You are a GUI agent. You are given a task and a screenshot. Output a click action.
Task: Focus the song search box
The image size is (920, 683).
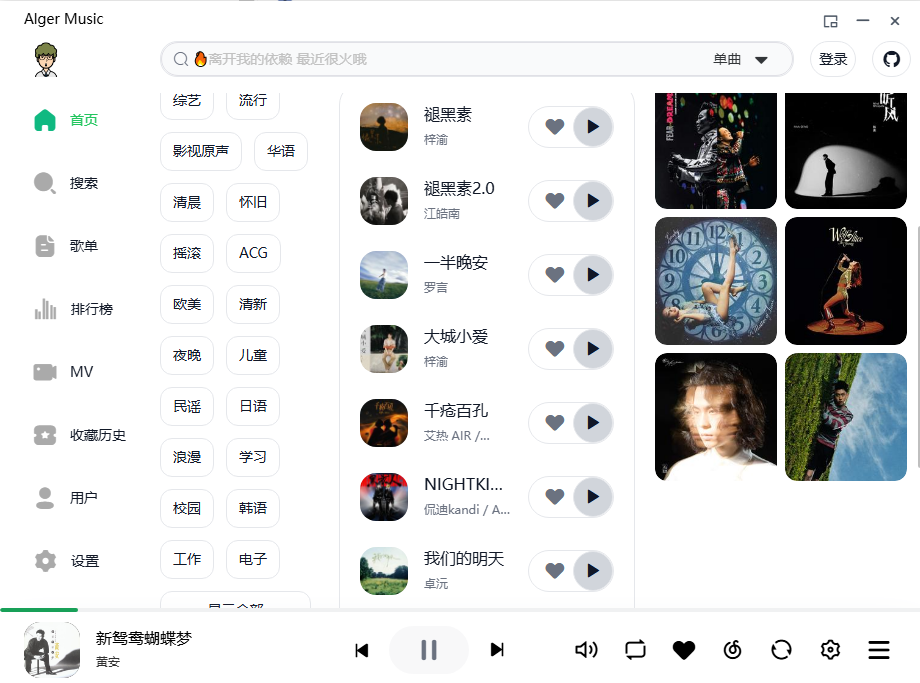point(440,59)
